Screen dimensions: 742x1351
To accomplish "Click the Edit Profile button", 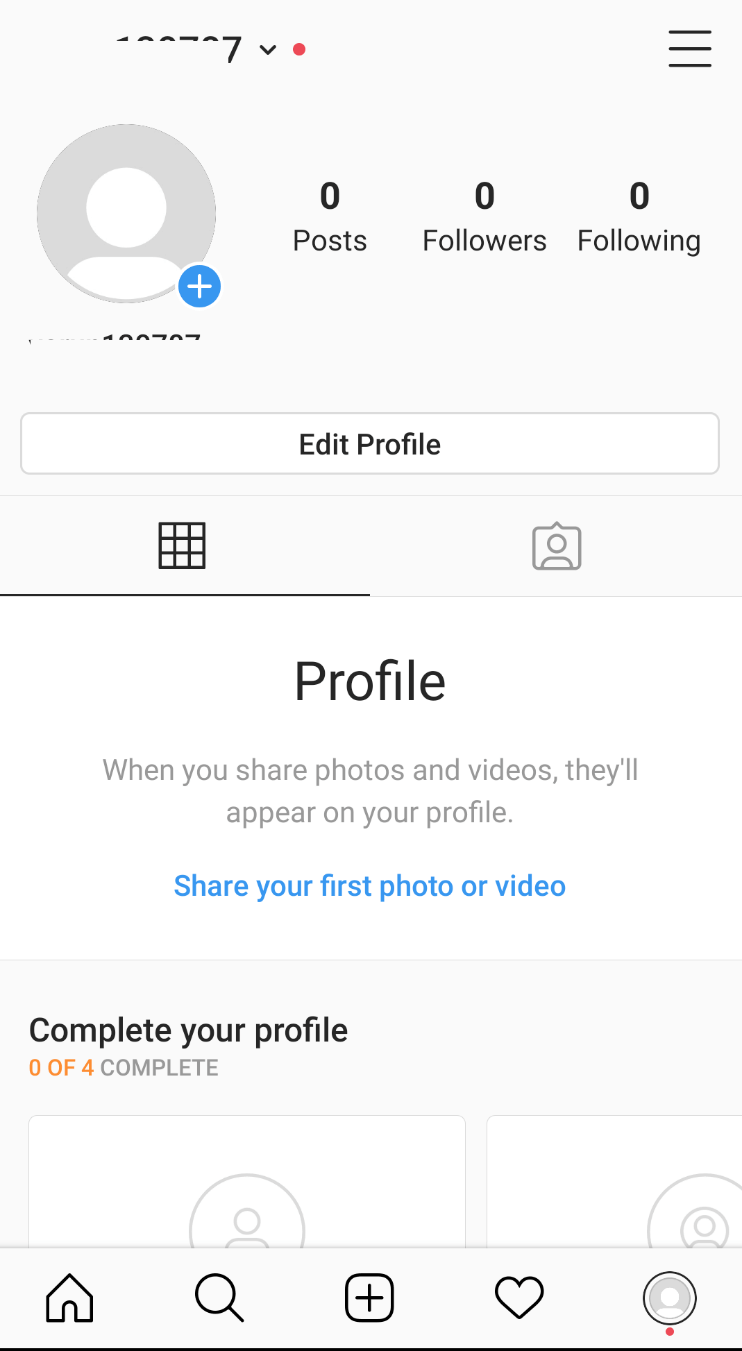I will point(369,443).
